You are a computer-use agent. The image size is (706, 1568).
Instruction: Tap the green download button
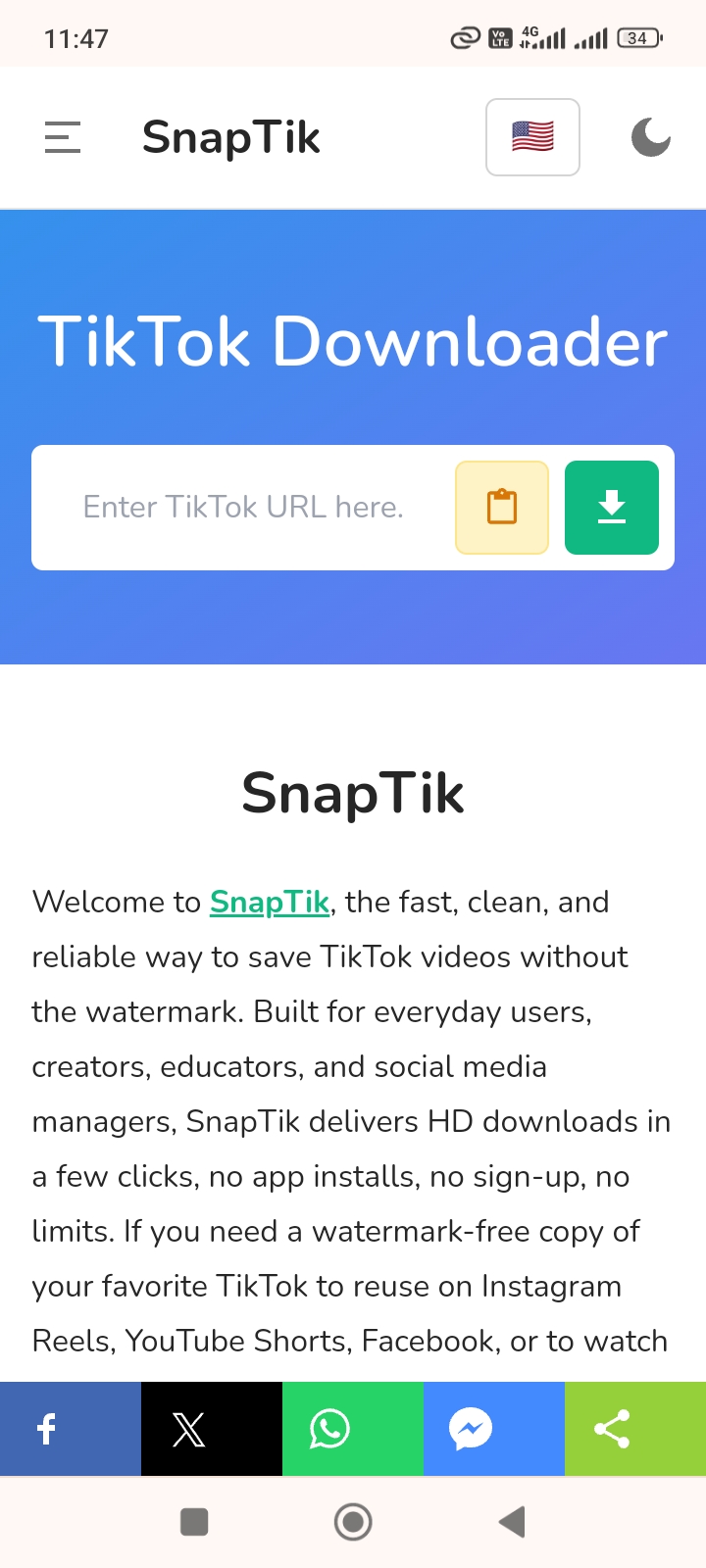click(x=612, y=508)
